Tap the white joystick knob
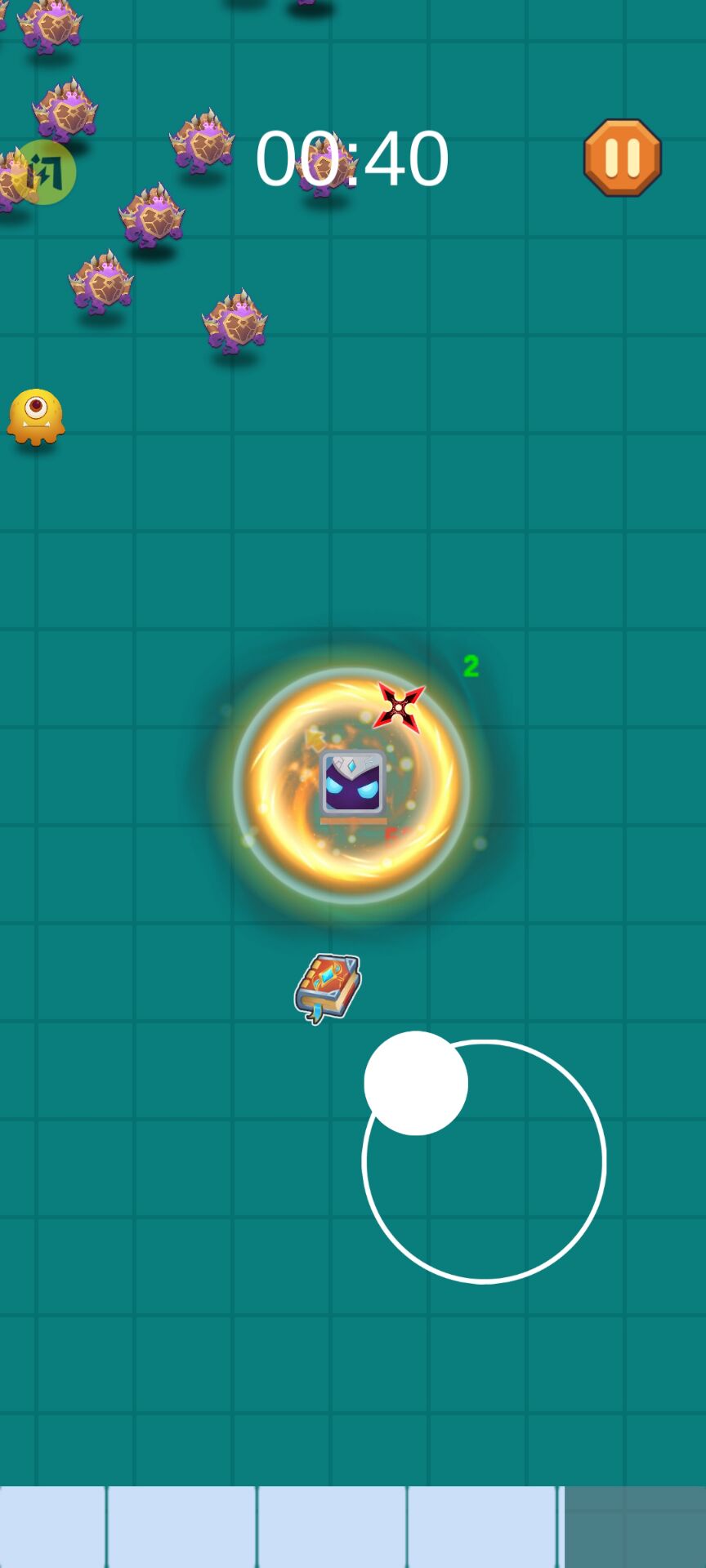 [x=416, y=1083]
